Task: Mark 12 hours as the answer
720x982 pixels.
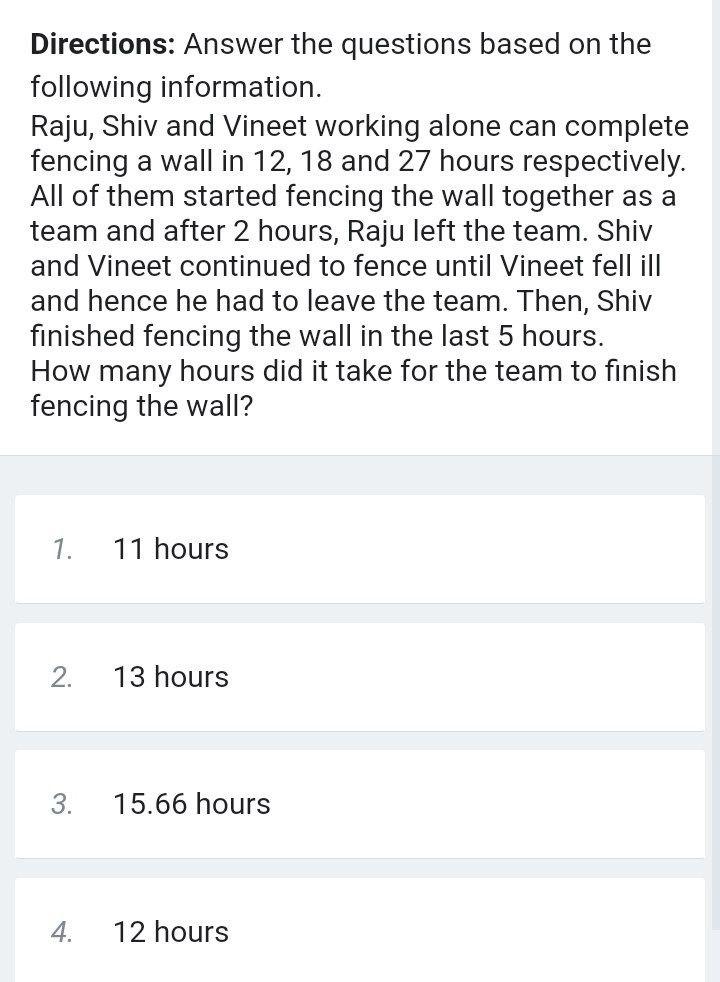Action: tap(171, 932)
